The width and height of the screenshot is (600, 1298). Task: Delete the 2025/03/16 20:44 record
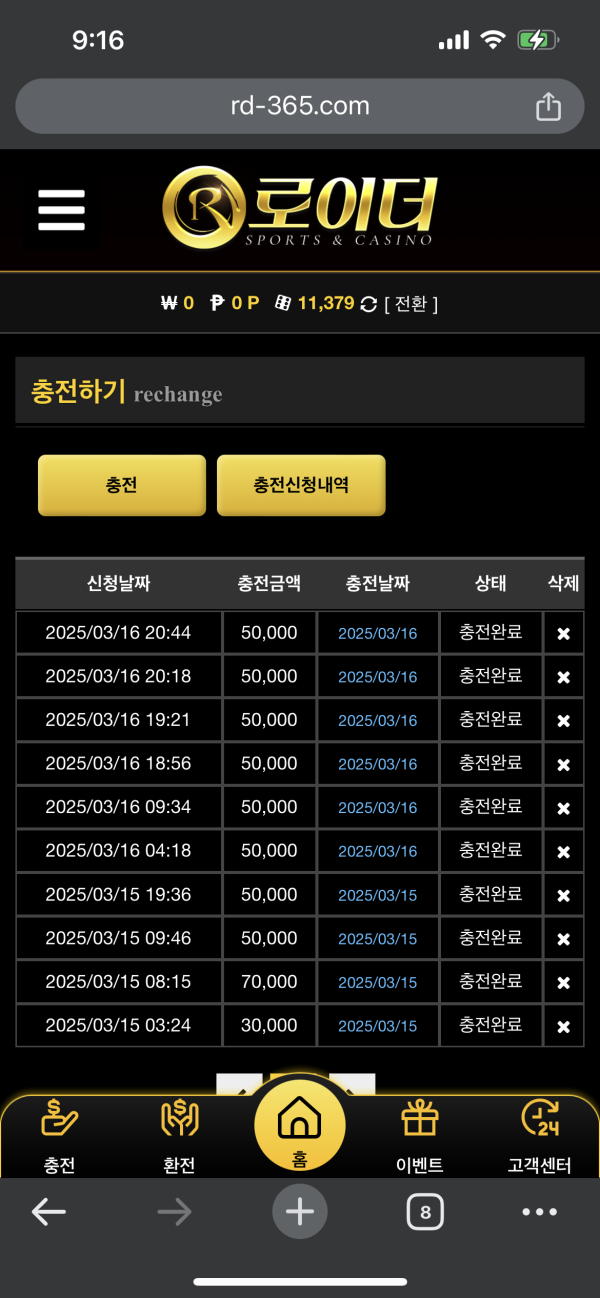tap(563, 634)
